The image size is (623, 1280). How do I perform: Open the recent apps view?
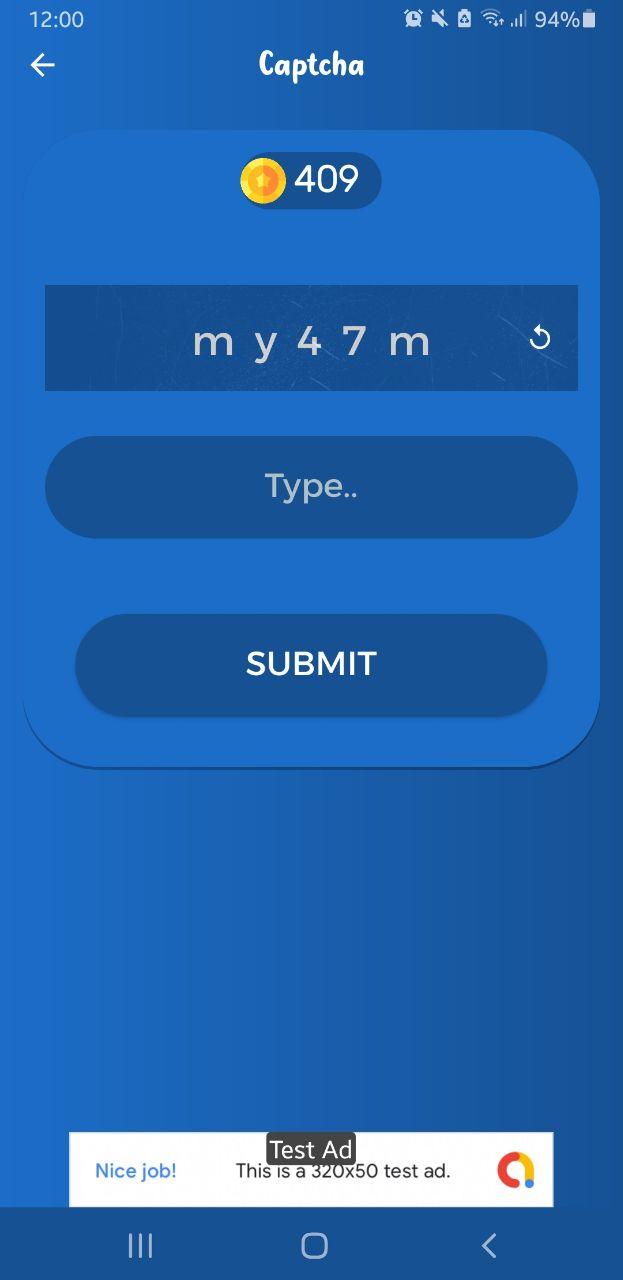pyautogui.click(x=140, y=1245)
